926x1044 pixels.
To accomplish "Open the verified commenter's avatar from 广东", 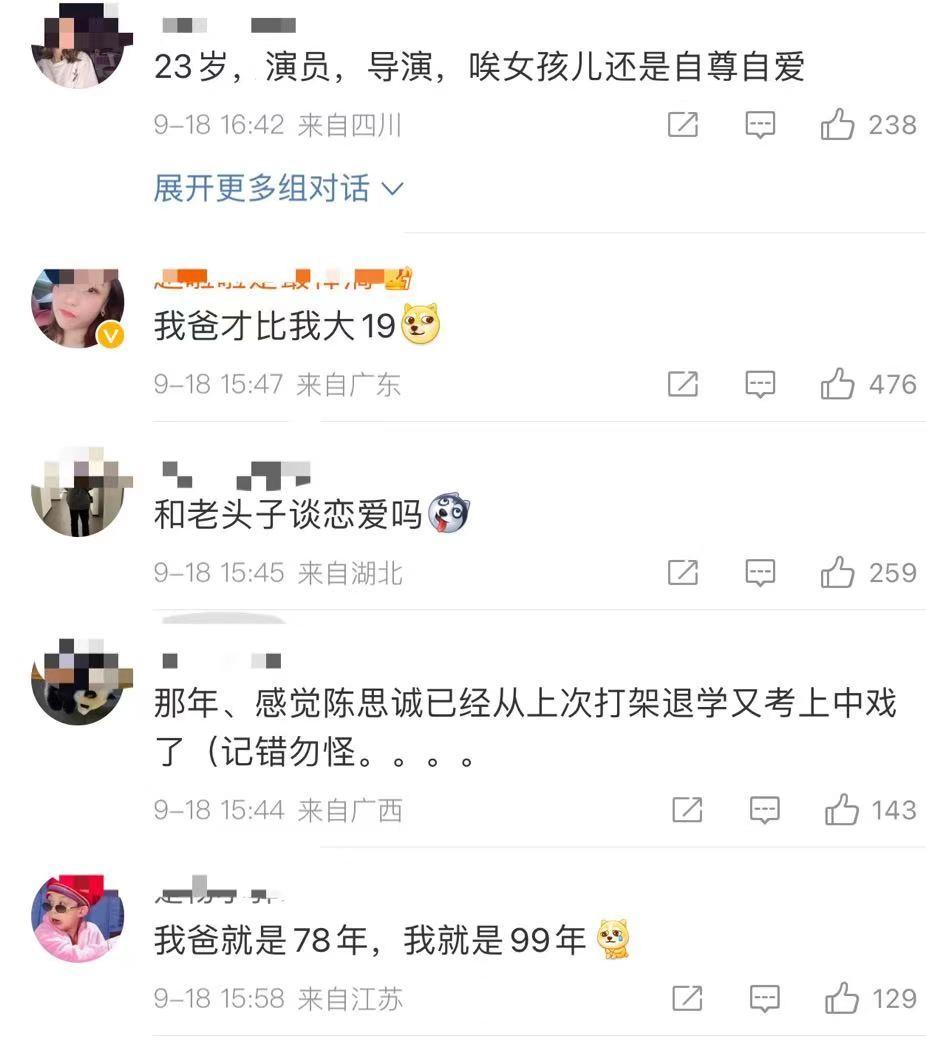I will tap(77, 308).
